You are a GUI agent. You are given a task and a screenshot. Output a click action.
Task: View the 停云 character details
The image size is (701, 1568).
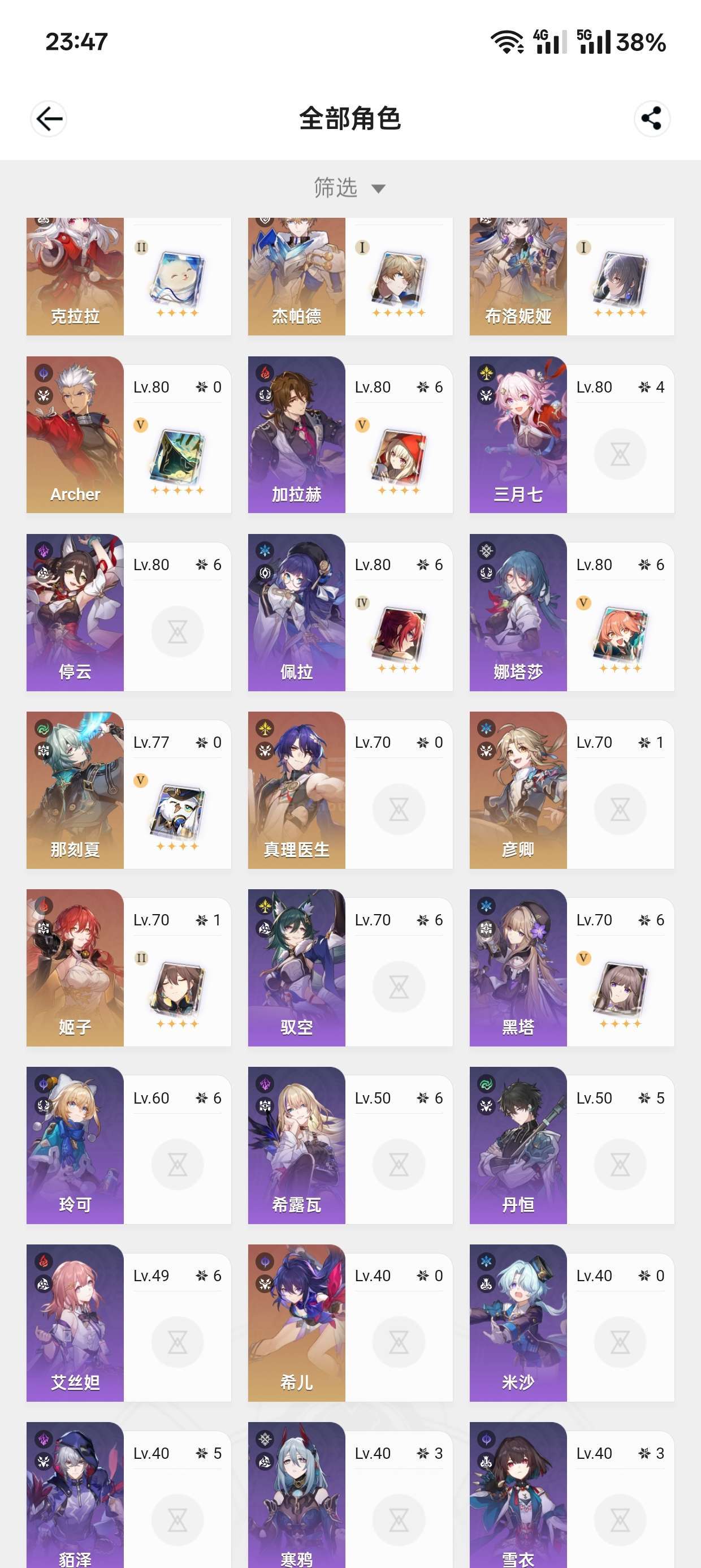pyautogui.click(x=128, y=613)
